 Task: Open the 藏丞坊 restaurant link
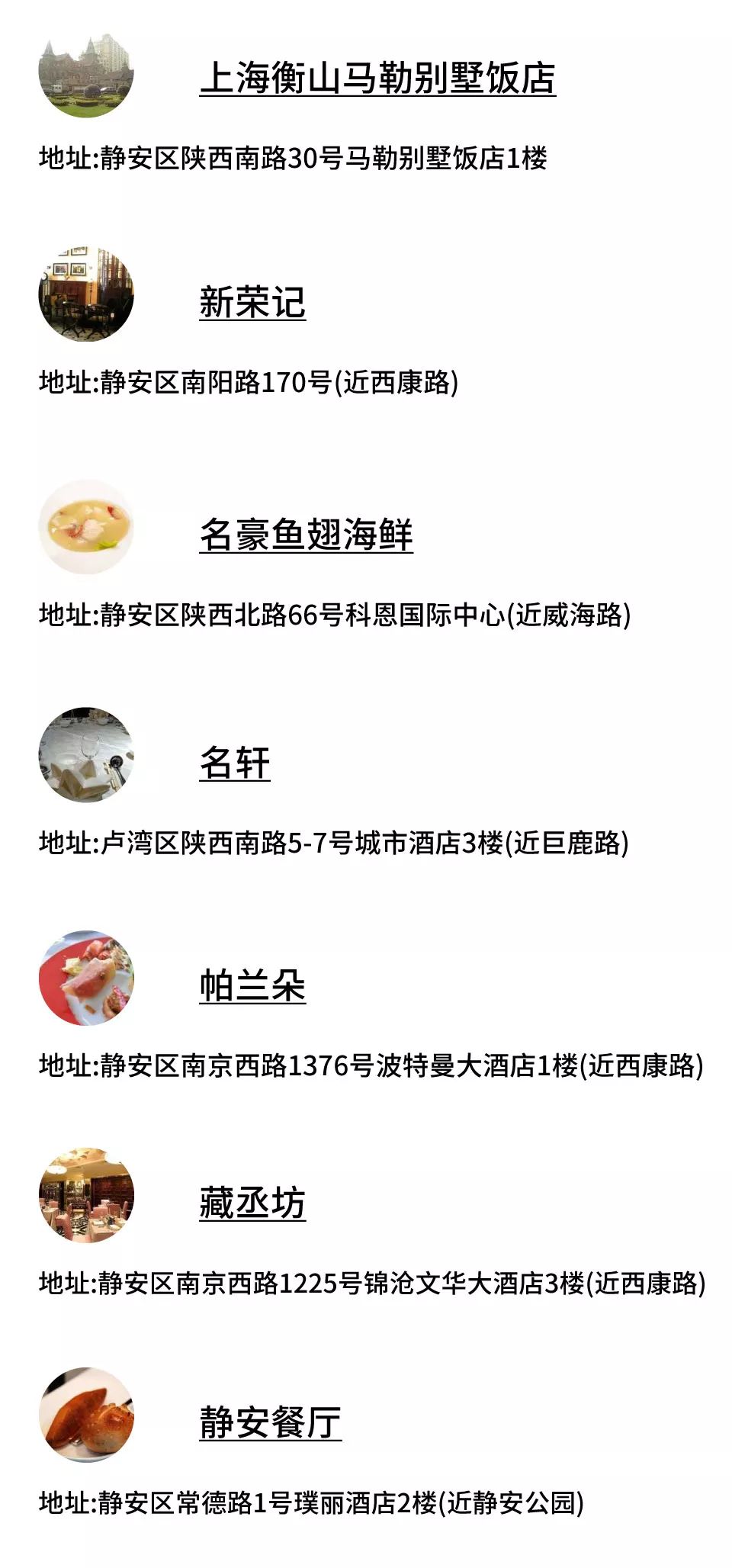point(252,1203)
